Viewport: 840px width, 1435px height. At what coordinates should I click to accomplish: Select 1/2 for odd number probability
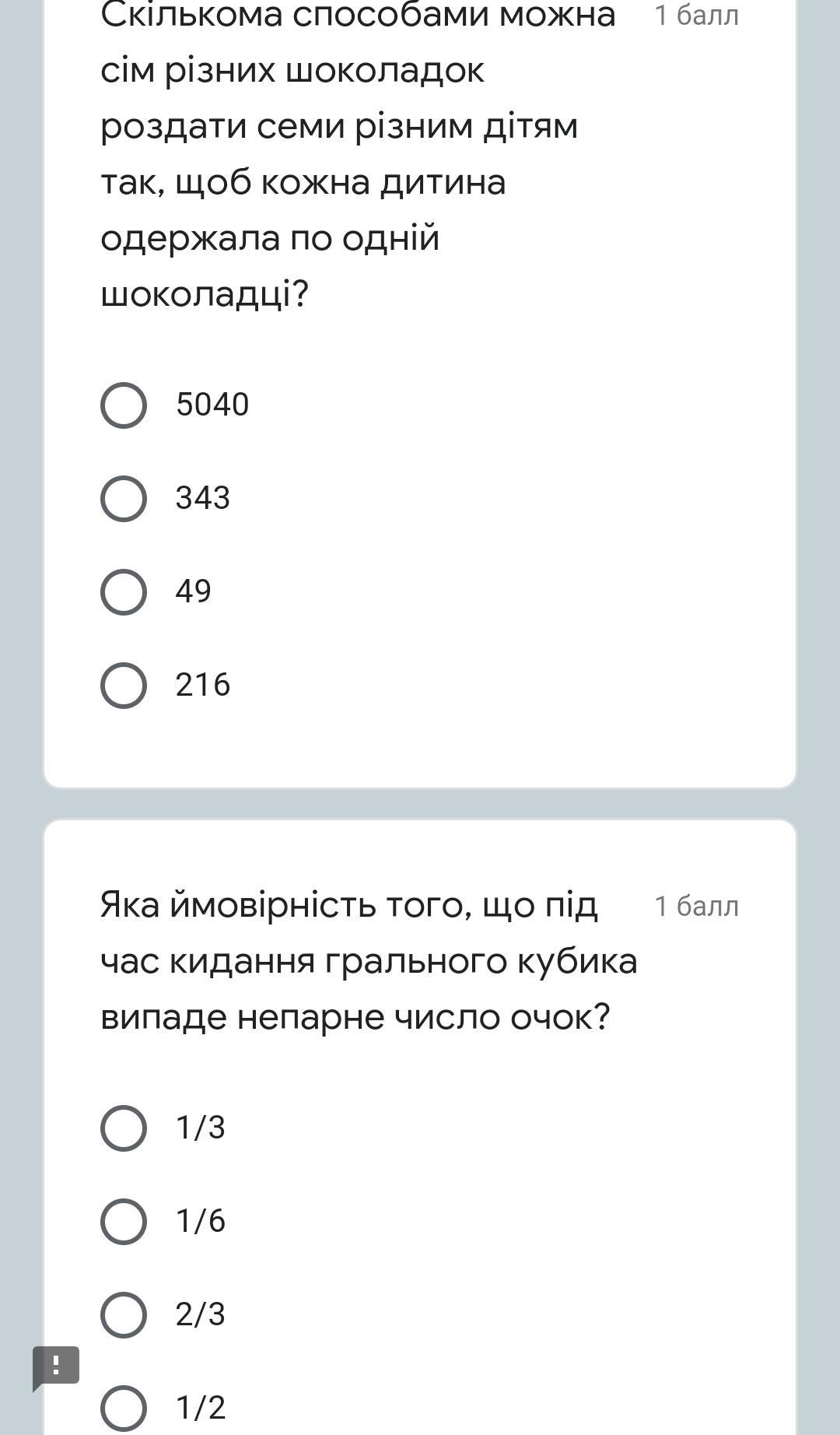click(124, 1409)
